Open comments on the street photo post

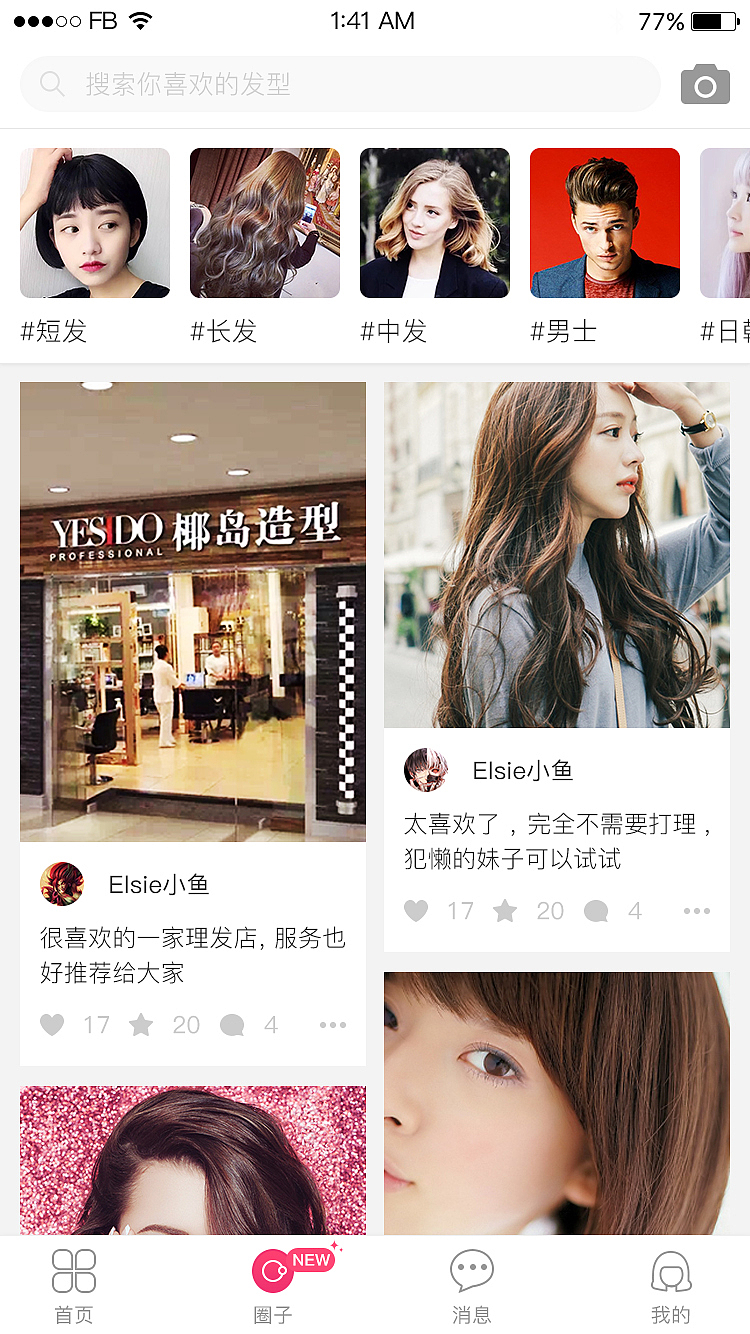596,911
